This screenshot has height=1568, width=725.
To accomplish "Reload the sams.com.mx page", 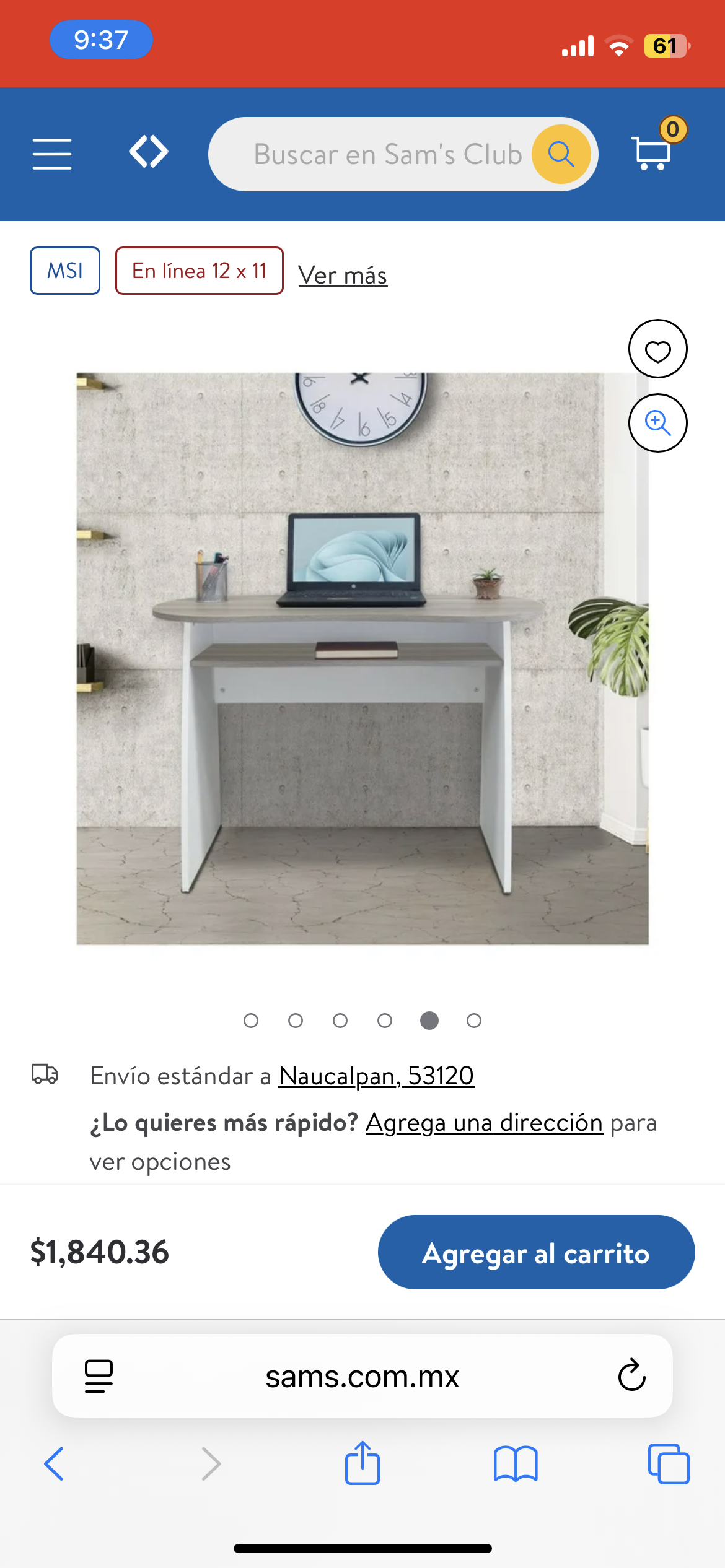I will [x=631, y=1375].
